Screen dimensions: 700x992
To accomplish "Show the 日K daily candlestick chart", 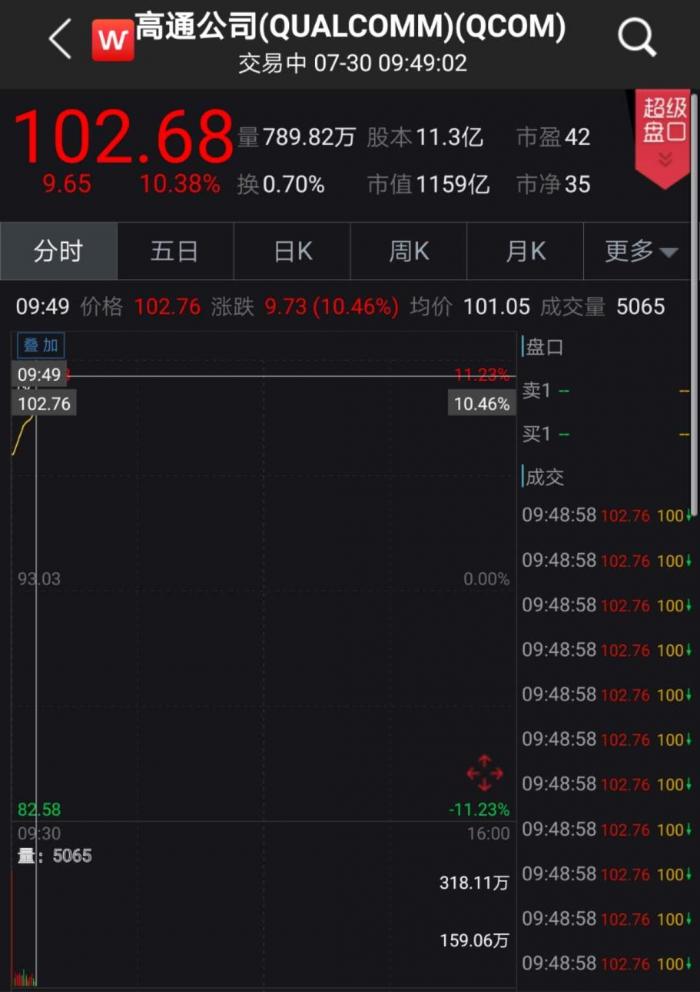I will click(292, 251).
